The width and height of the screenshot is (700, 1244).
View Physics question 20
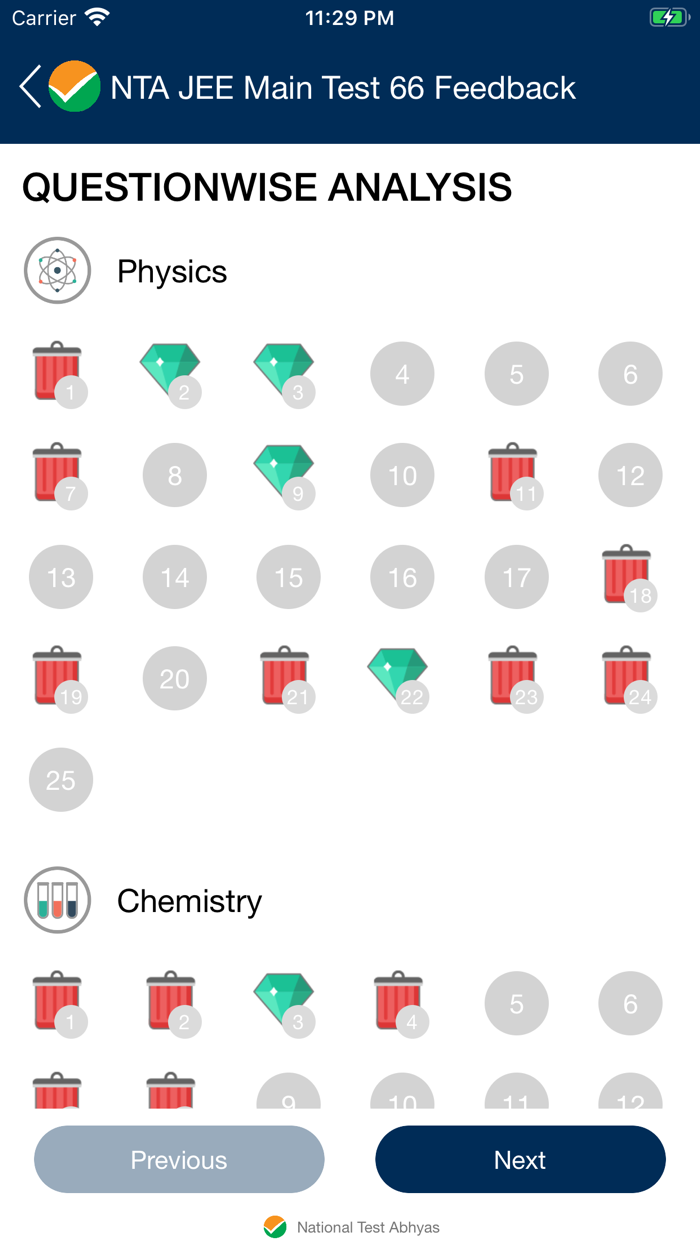(x=174, y=679)
